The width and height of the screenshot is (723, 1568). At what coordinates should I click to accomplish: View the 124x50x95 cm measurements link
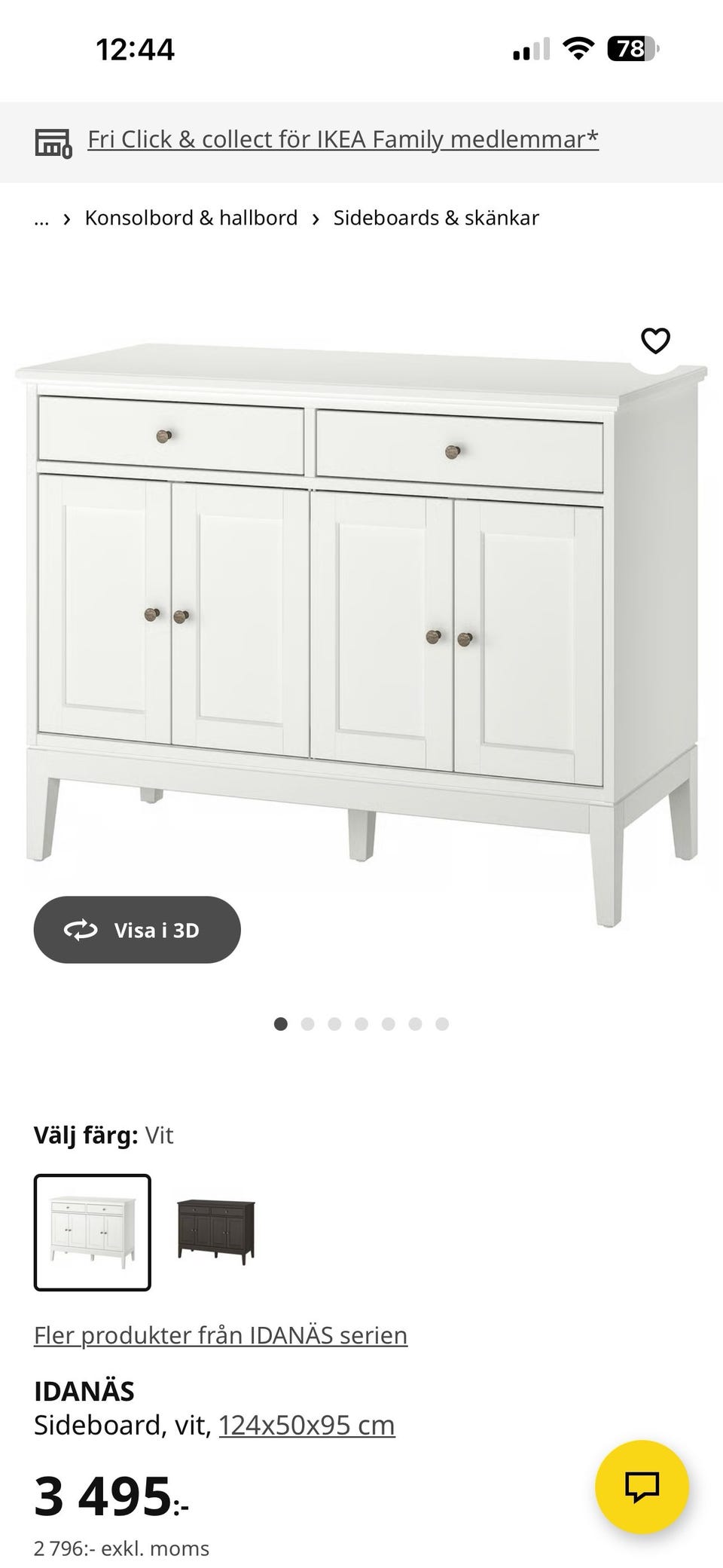tap(307, 1426)
